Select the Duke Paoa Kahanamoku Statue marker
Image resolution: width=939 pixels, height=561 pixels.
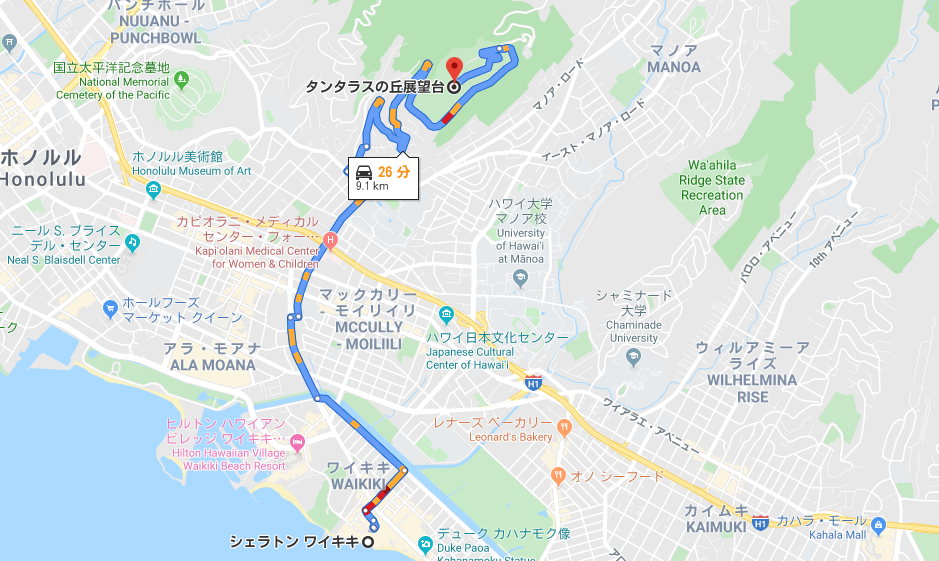click(x=425, y=545)
